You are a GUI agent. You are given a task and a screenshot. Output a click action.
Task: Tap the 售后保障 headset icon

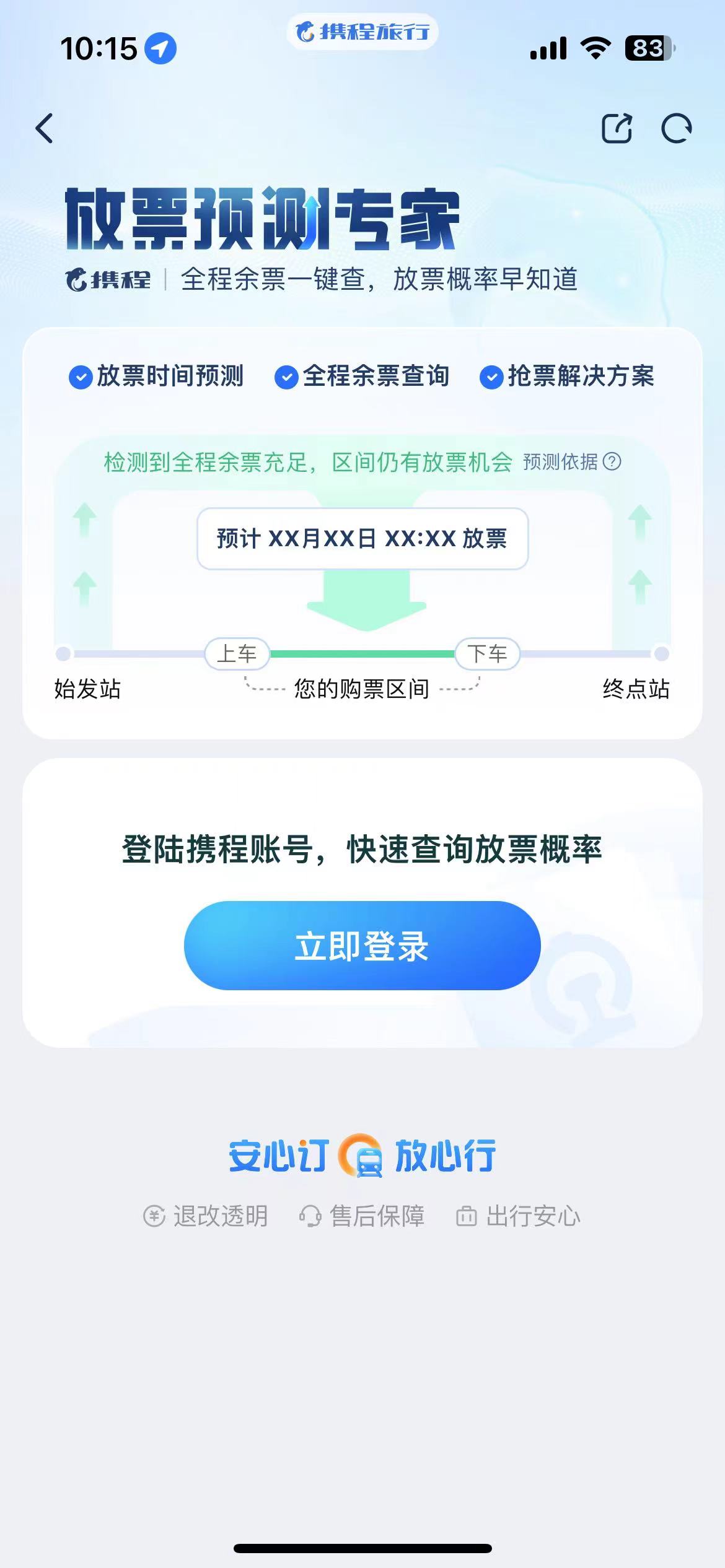(x=309, y=1216)
